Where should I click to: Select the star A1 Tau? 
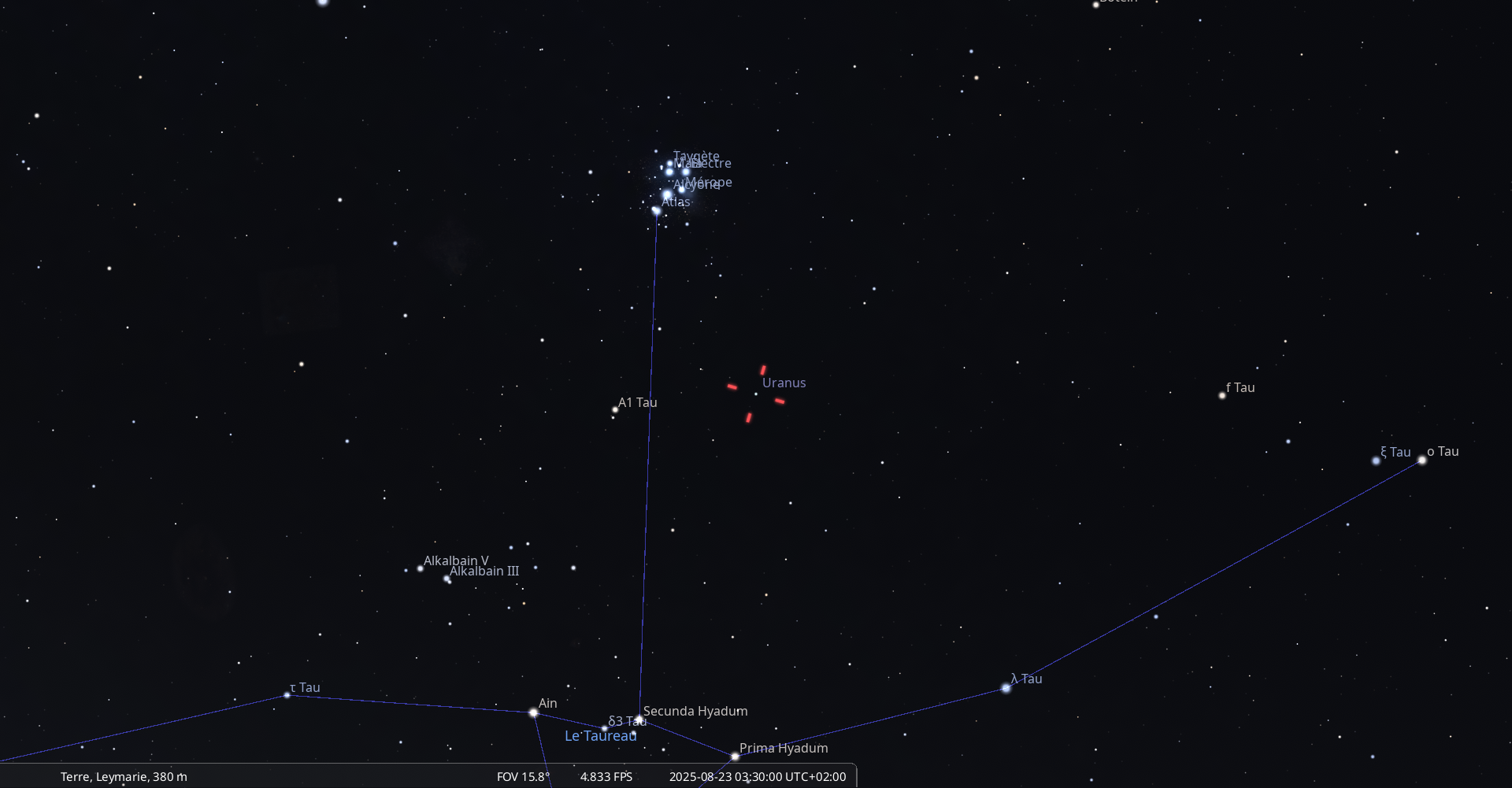[615, 409]
